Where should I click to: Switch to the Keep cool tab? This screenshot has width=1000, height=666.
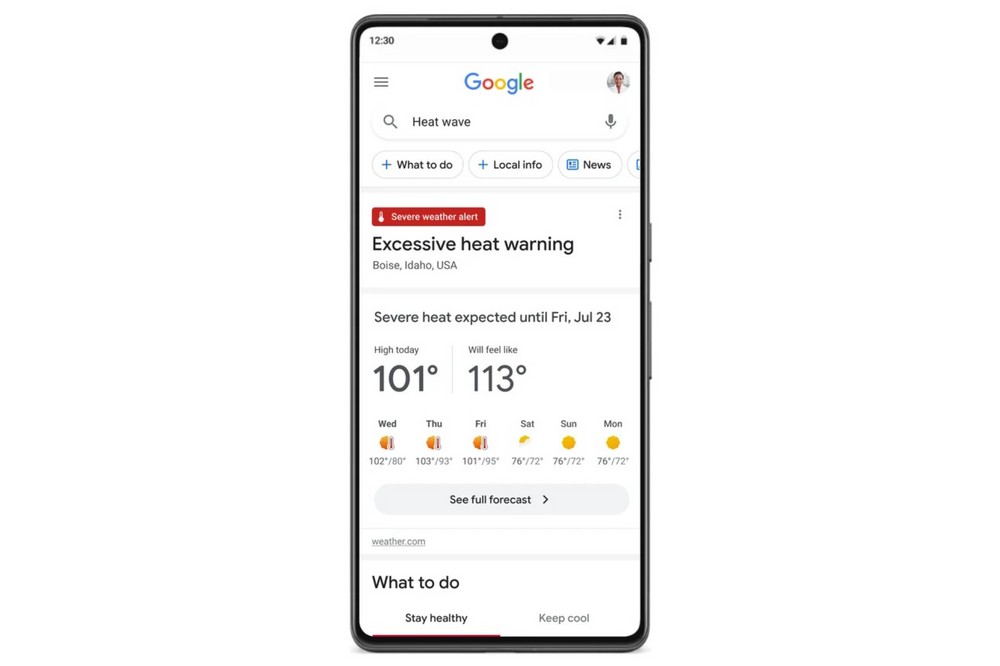tap(564, 618)
